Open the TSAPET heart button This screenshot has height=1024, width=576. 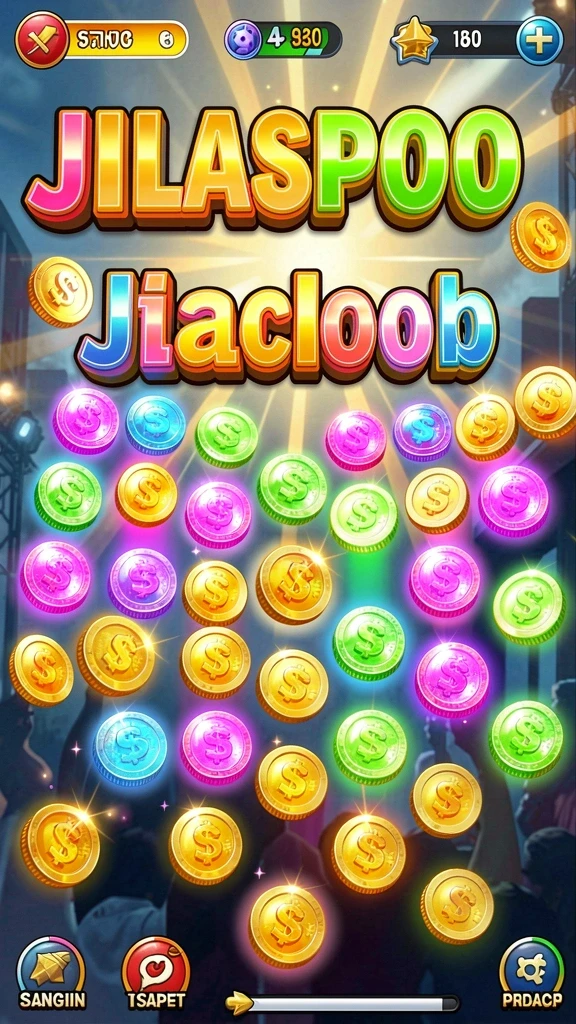click(x=155, y=973)
